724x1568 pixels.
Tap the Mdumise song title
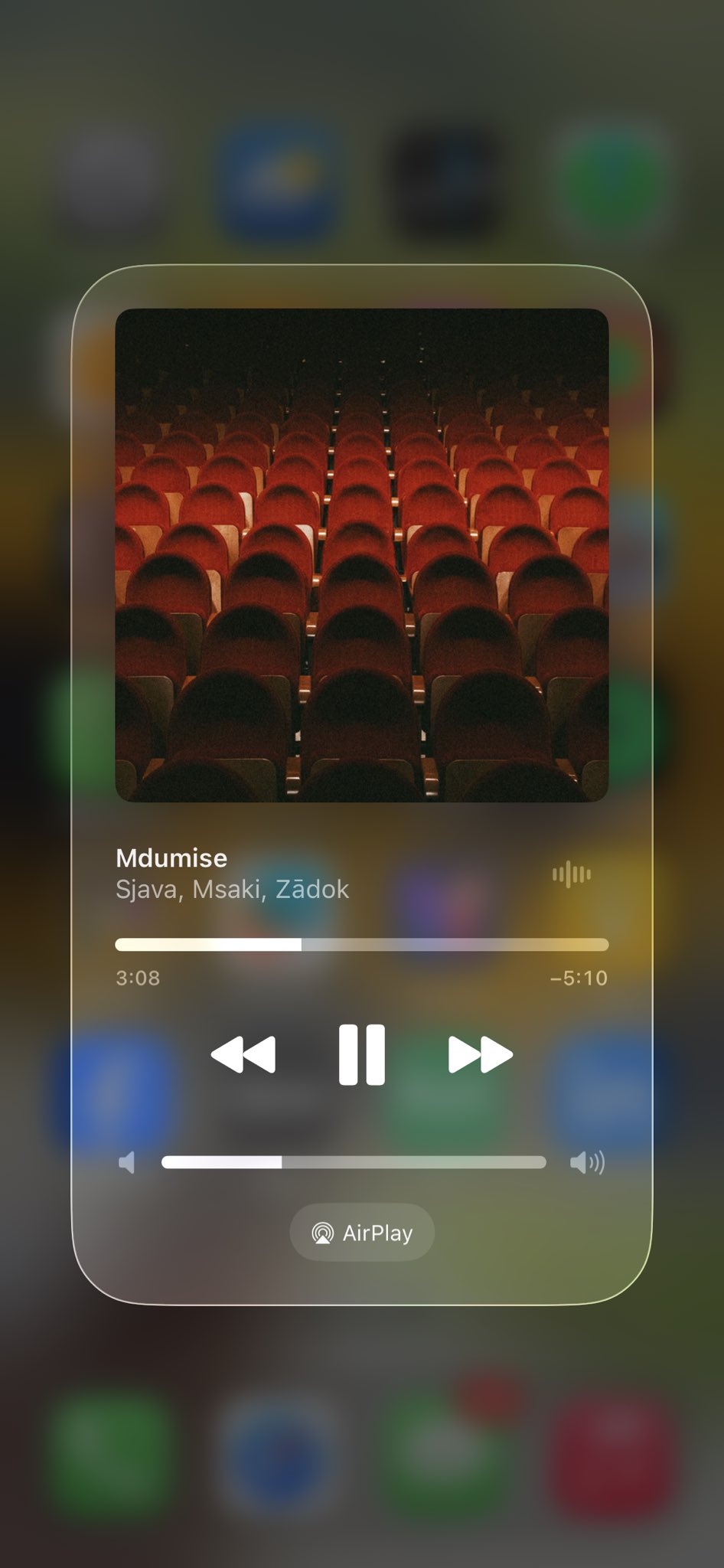(171, 858)
